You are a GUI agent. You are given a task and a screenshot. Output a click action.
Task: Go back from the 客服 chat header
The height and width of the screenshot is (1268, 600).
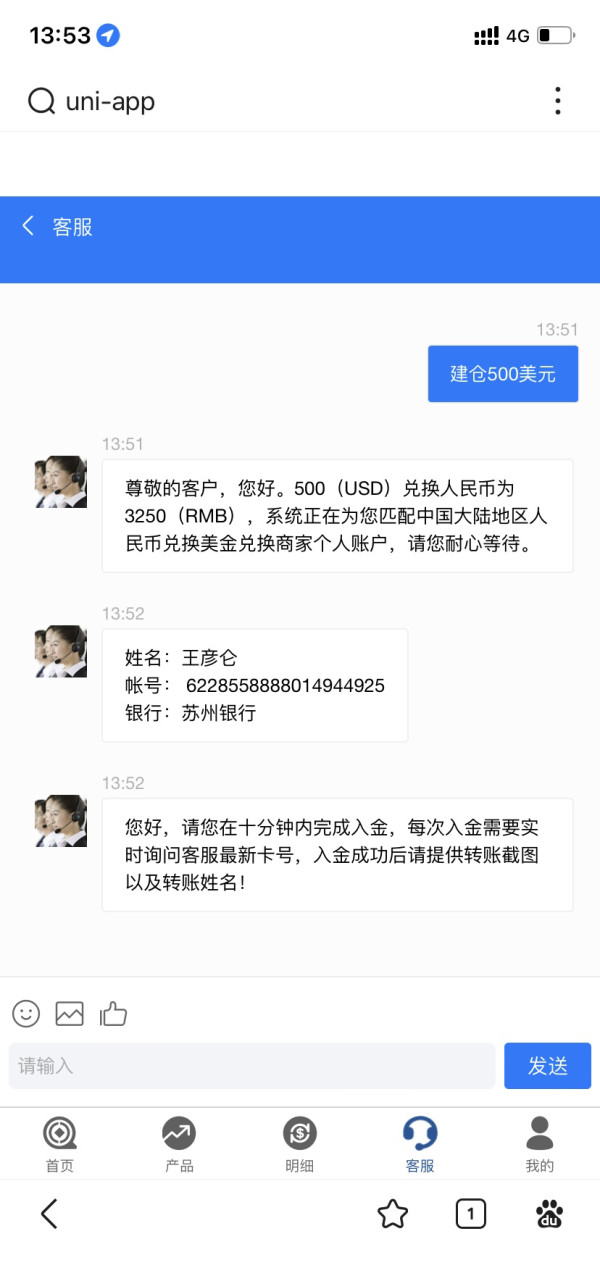pos(28,226)
